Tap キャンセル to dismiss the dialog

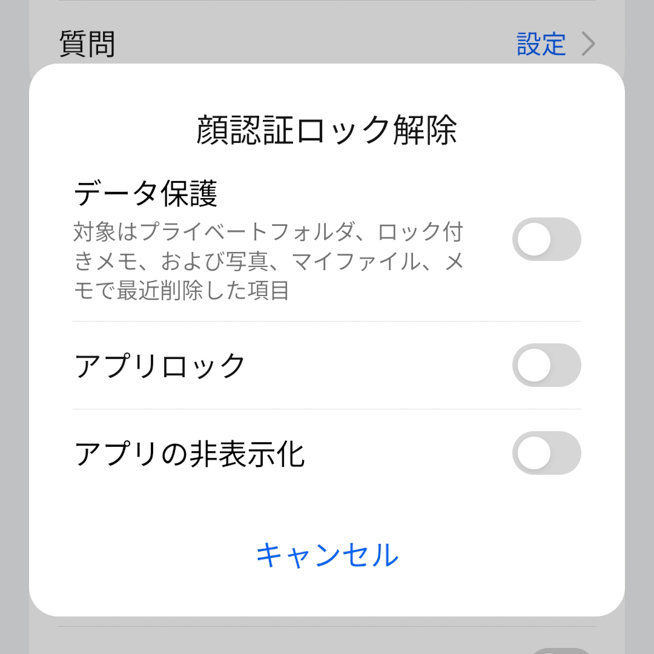pyautogui.click(x=327, y=554)
